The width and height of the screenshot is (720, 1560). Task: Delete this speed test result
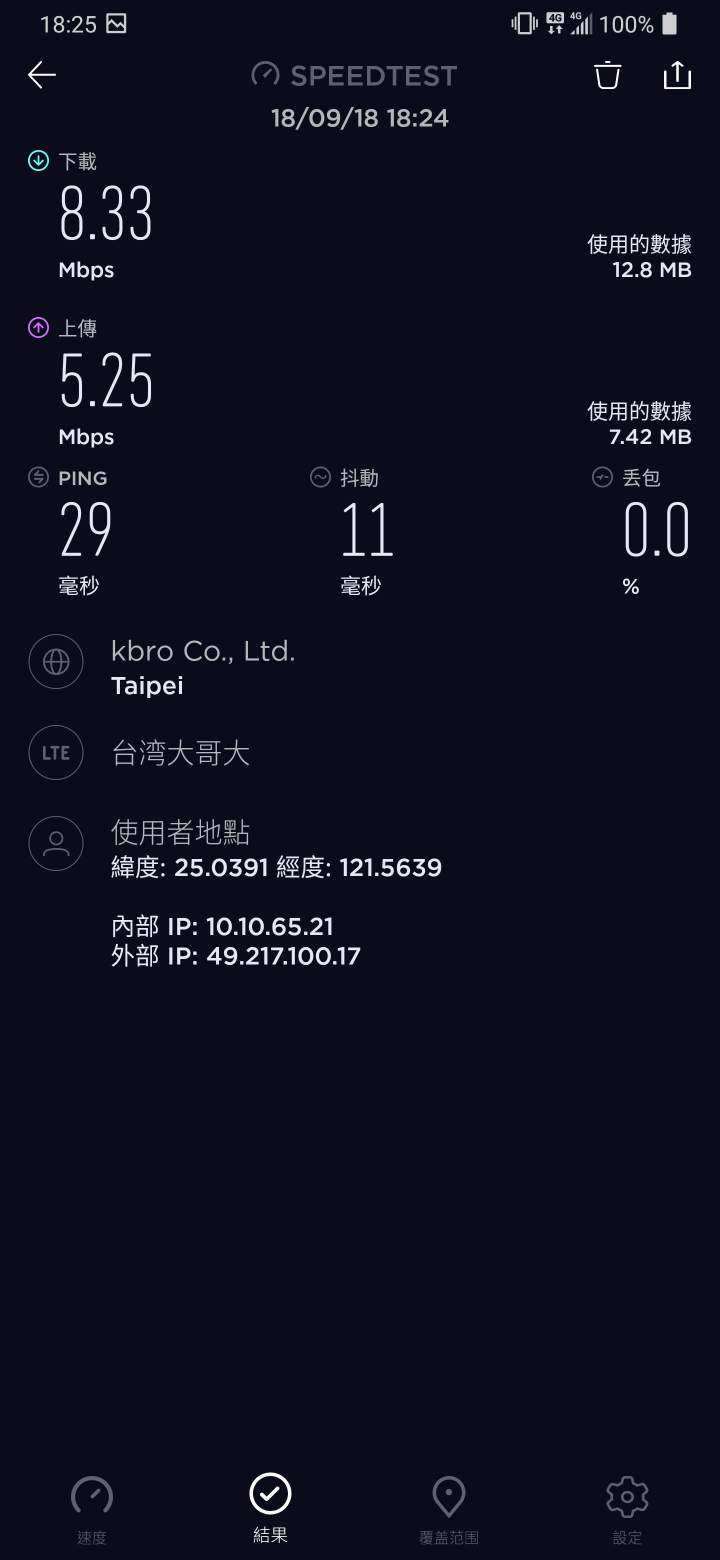tap(608, 75)
